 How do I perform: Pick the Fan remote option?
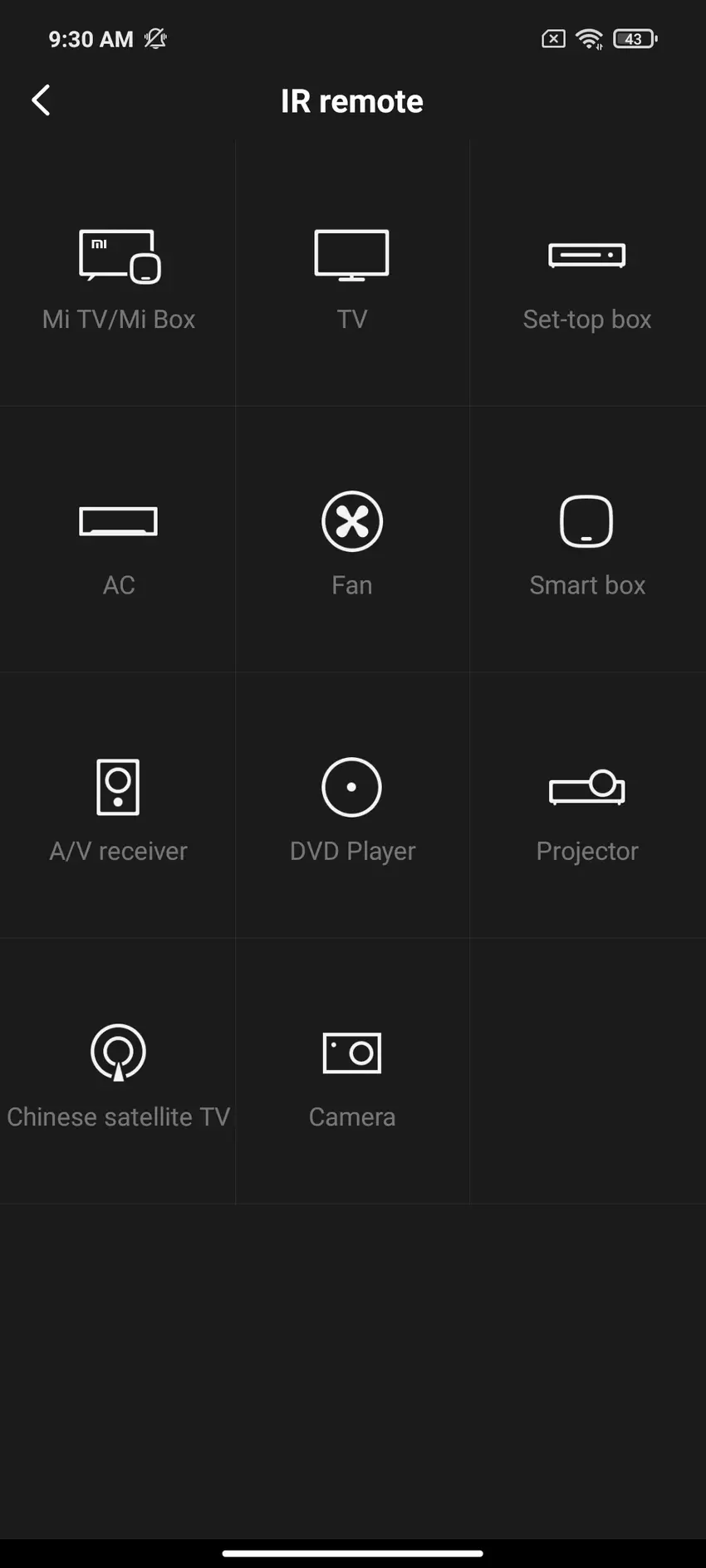pyautogui.click(x=352, y=540)
